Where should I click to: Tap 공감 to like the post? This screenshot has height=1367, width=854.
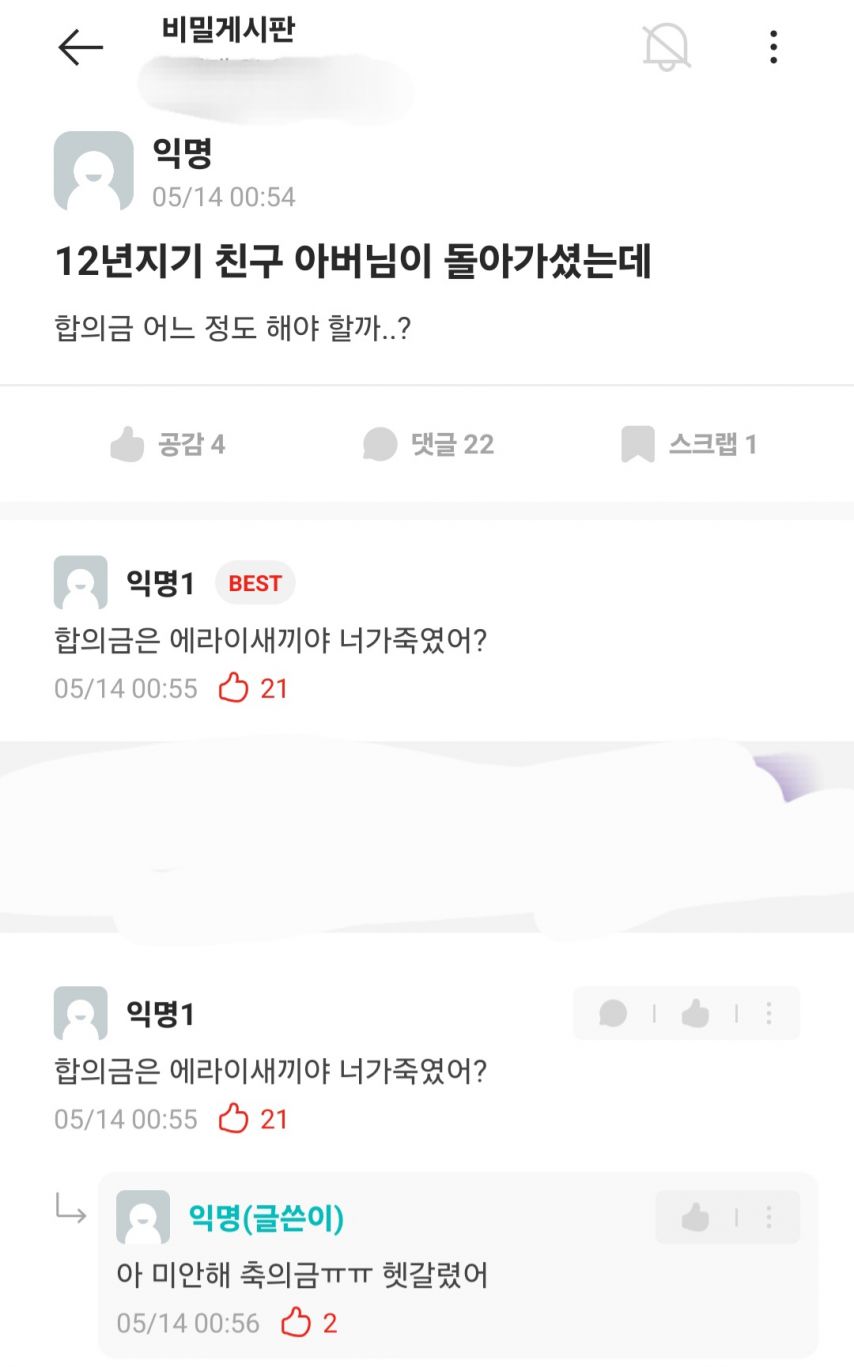[x=168, y=444]
